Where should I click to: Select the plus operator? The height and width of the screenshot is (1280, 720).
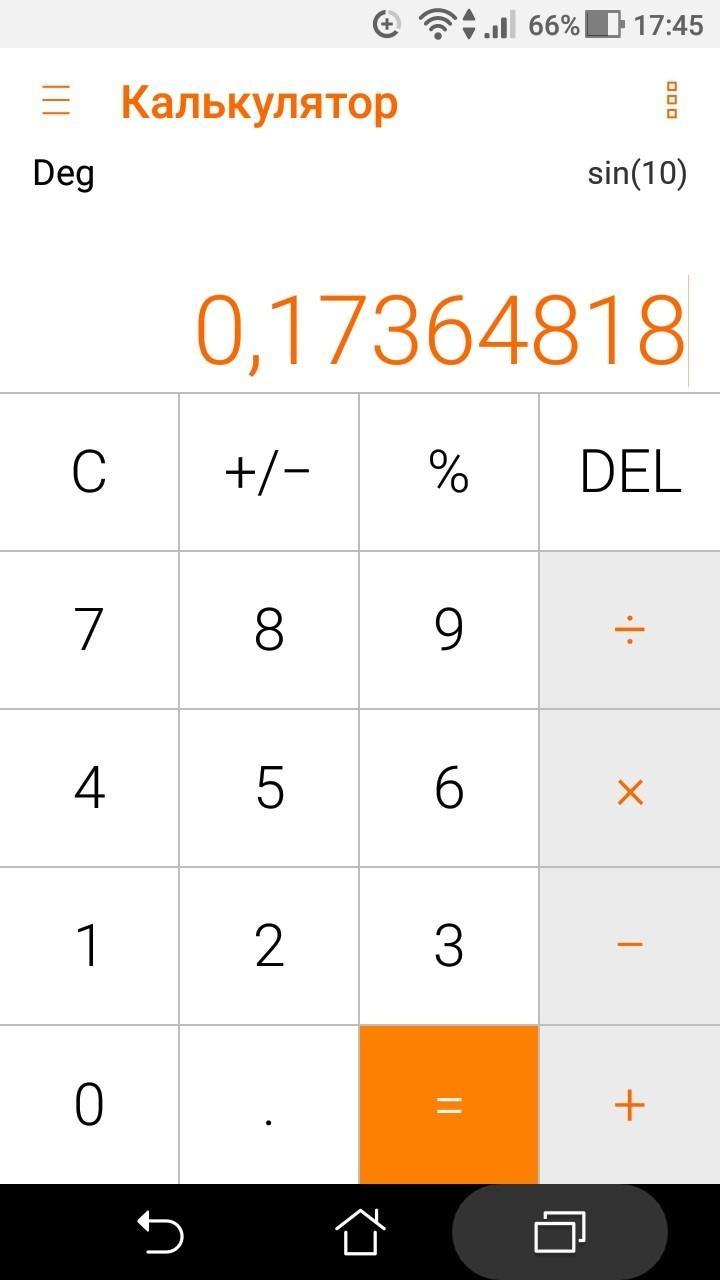click(630, 1105)
